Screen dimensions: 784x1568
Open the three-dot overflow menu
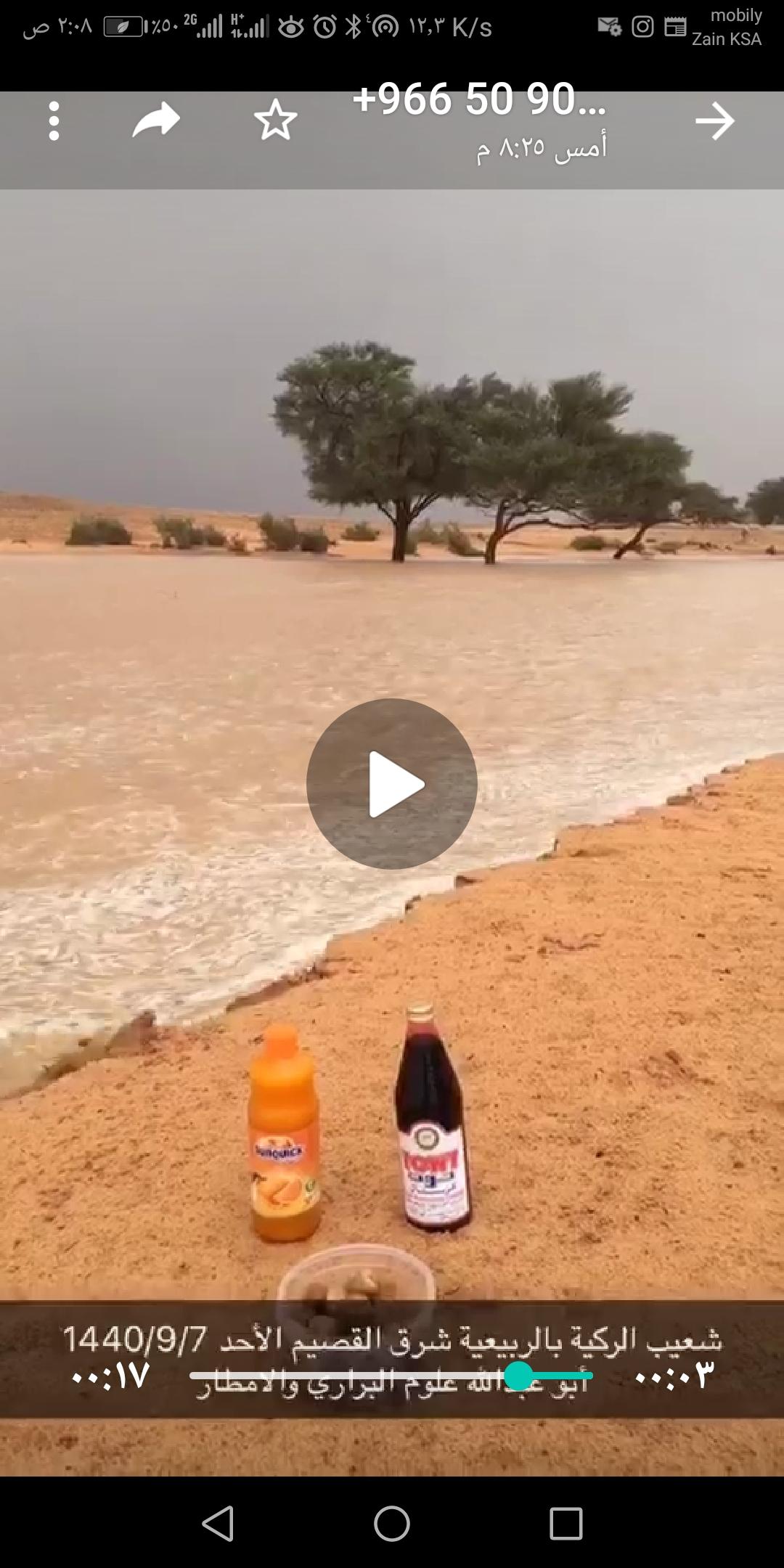click(x=54, y=121)
